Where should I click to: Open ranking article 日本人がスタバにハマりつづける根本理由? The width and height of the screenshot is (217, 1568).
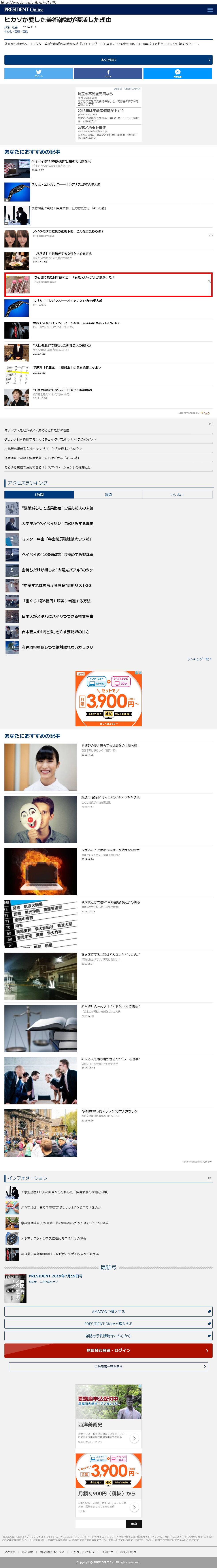coord(58,617)
